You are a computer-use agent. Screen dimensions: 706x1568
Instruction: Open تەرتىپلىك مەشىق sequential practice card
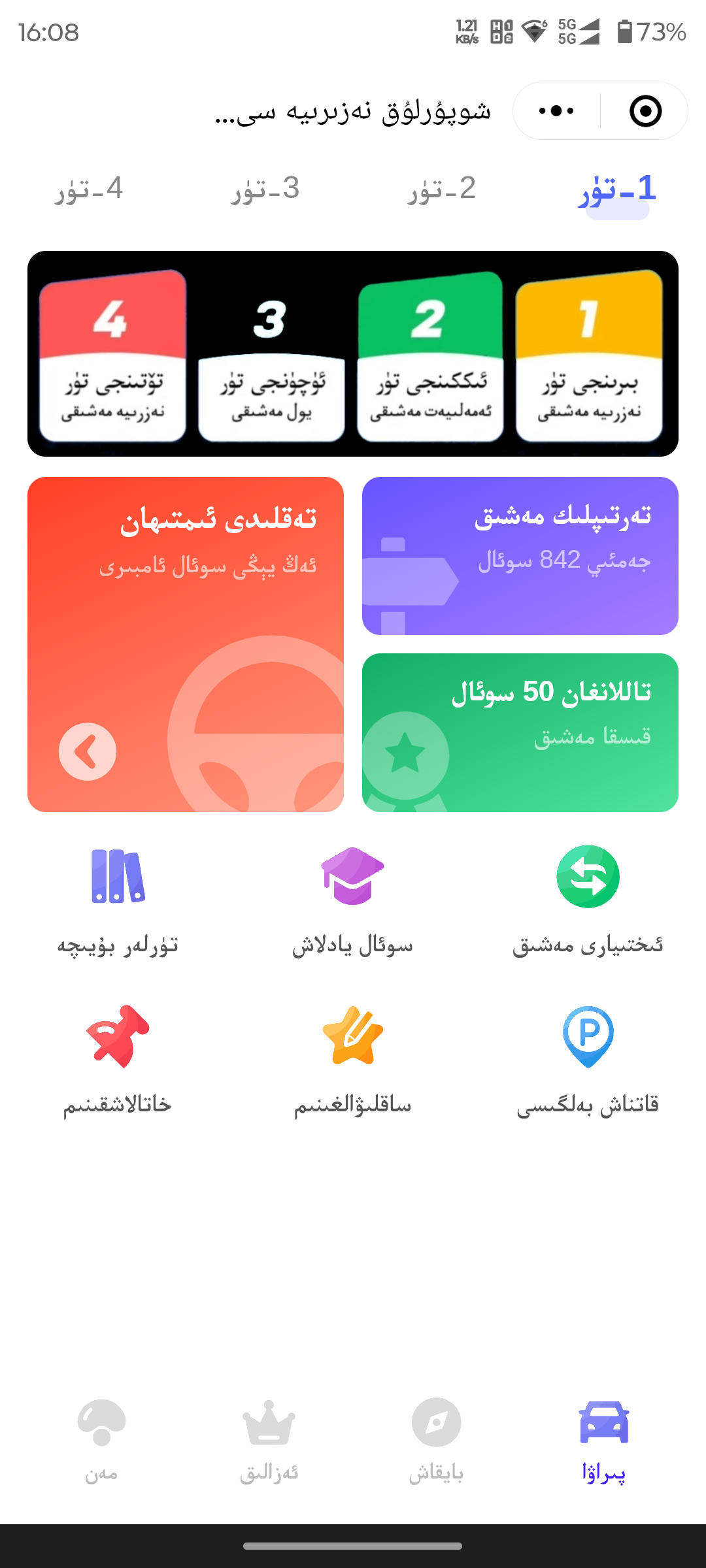(520, 555)
